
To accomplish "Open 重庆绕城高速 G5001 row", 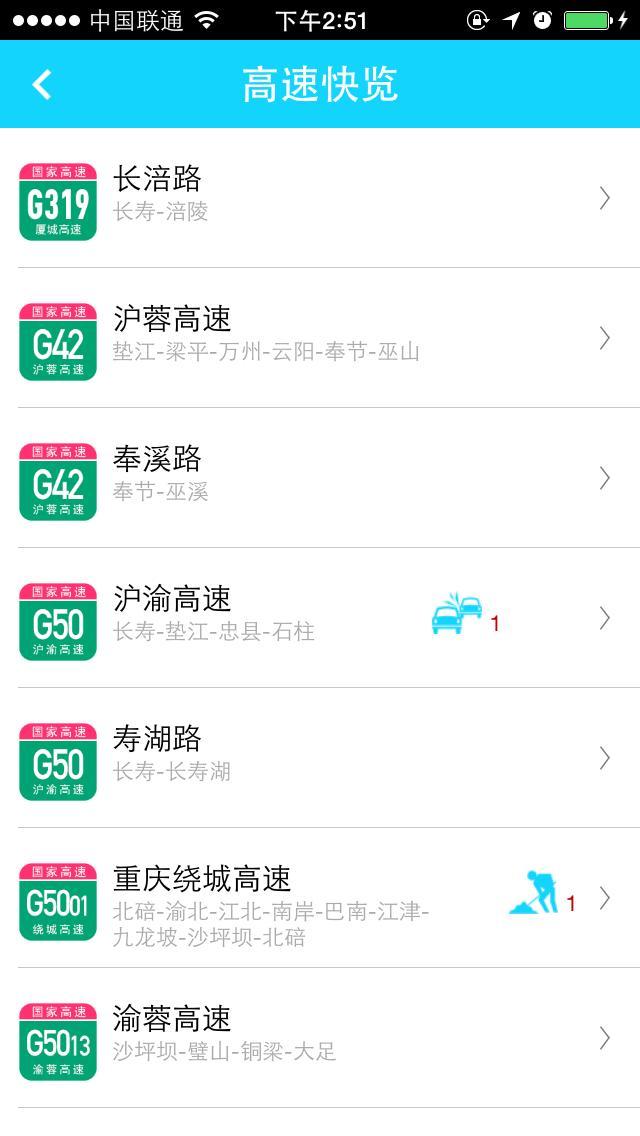I will 320,898.
